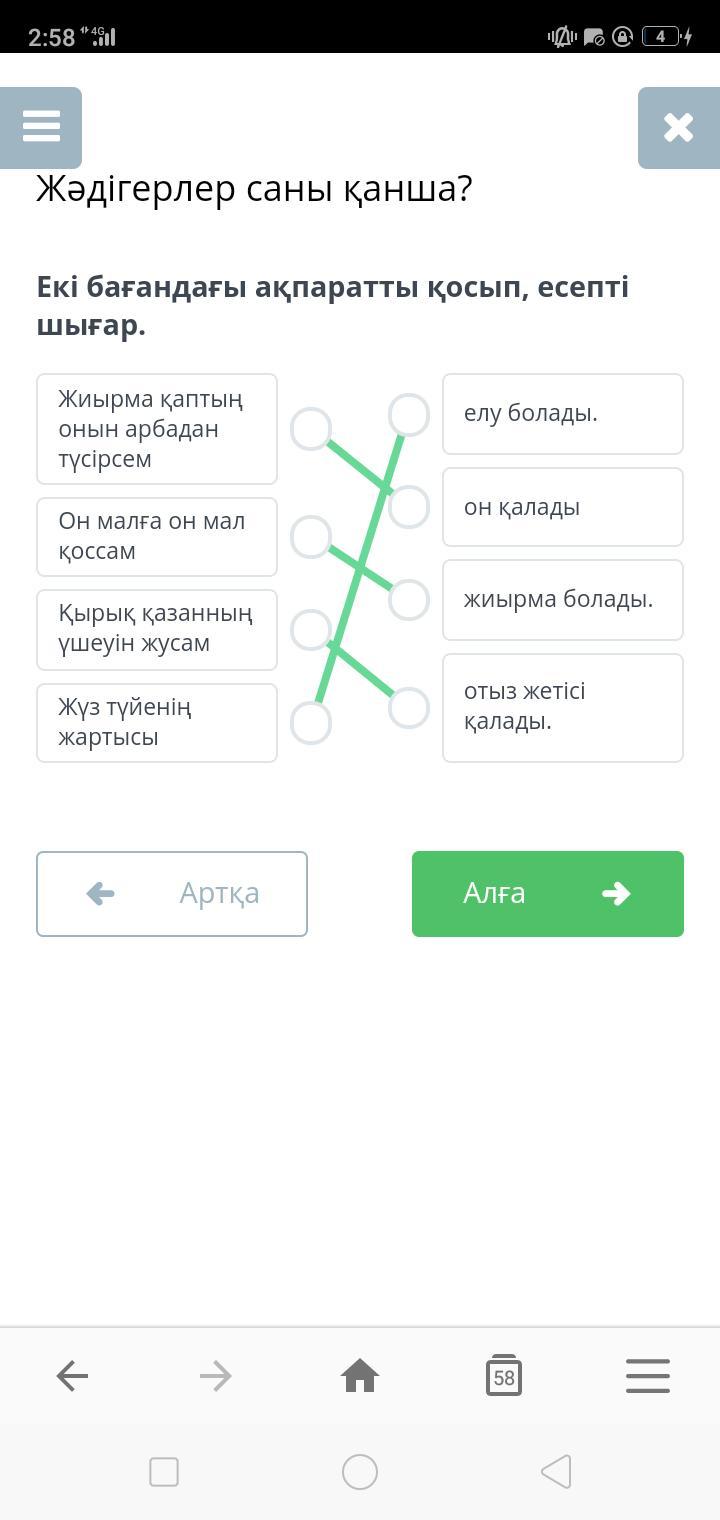Screen dimensions: 720x1520
Task: Go back with the Артқа button
Action: point(172,894)
